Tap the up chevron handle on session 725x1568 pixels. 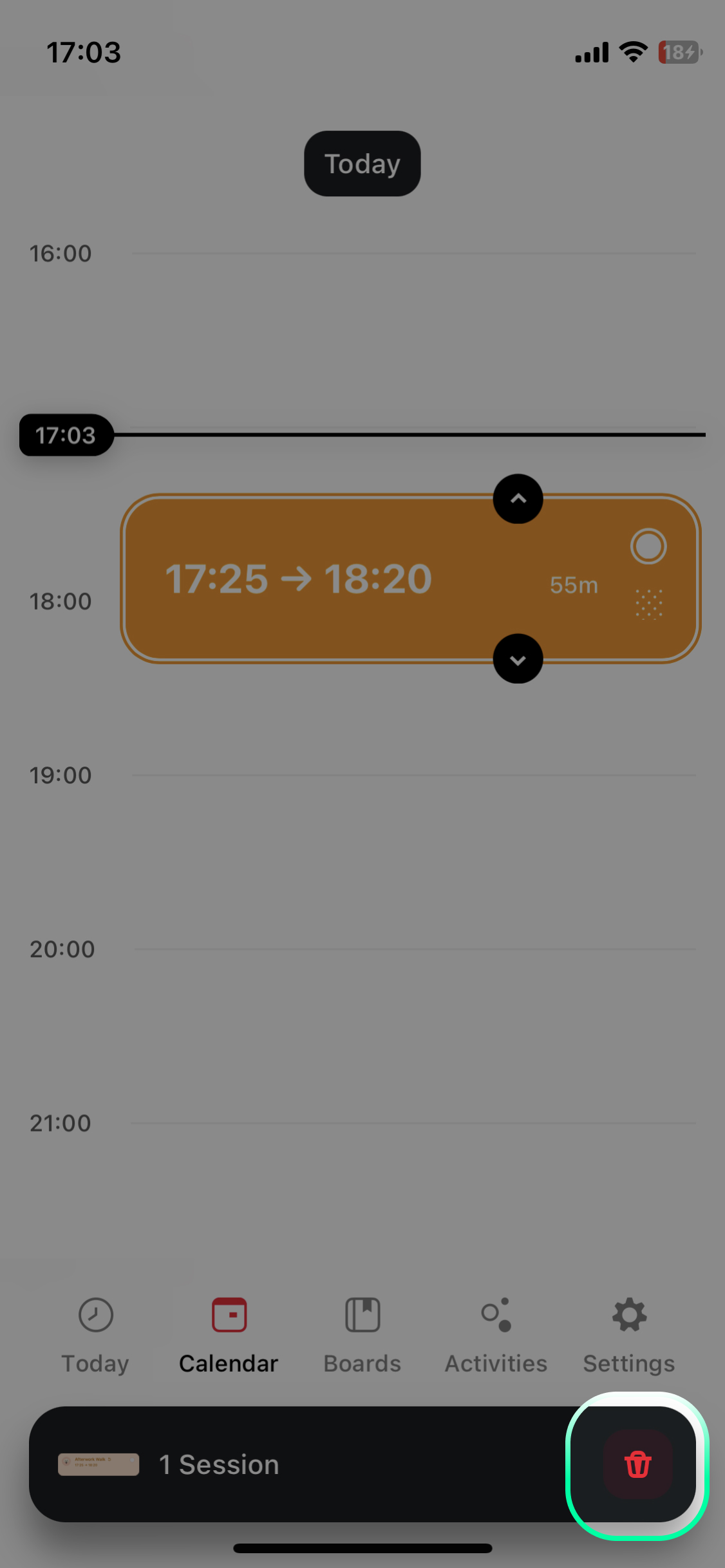tap(518, 499)
